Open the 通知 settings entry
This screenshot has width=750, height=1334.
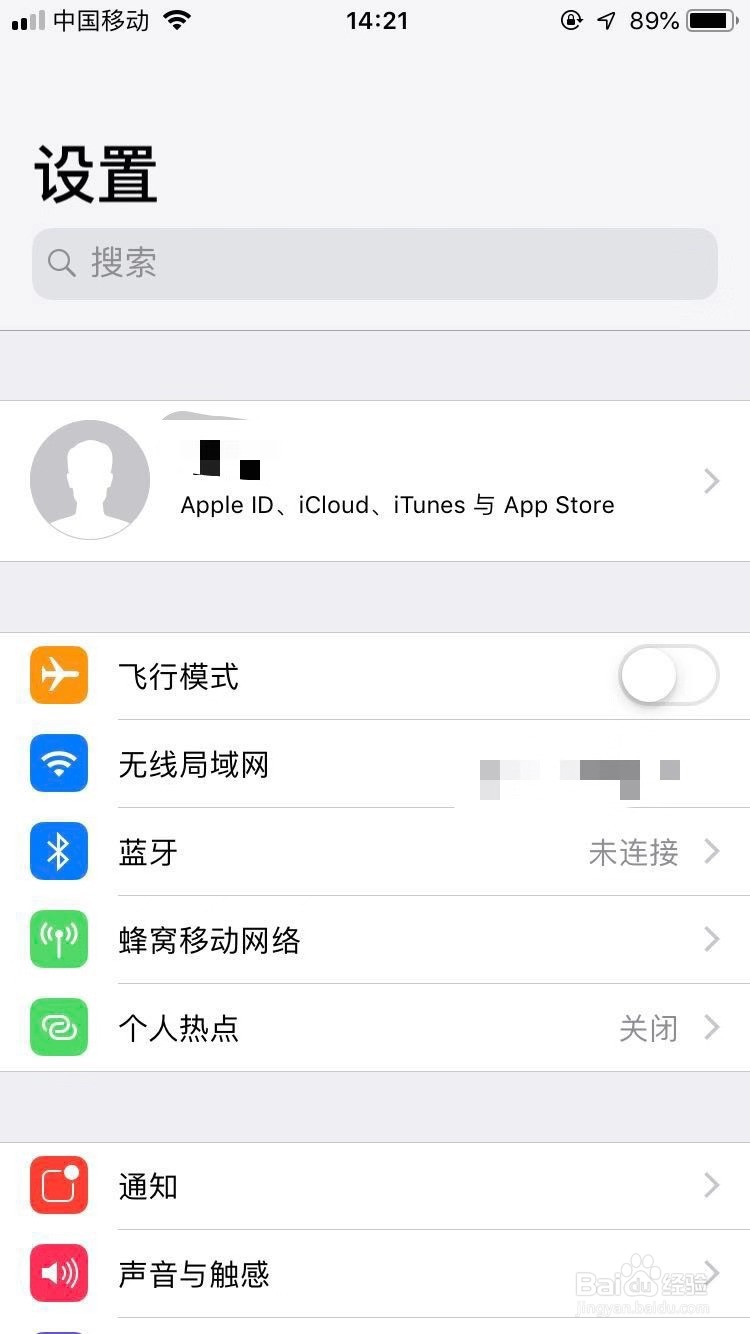point(375,1185)
